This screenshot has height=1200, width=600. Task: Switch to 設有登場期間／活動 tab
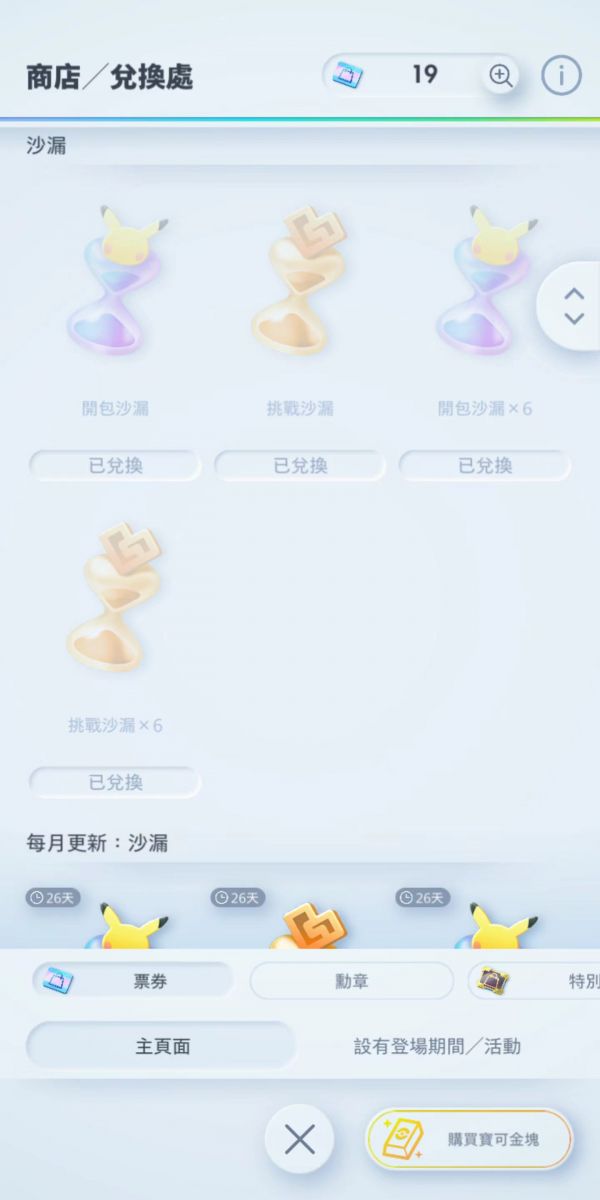click(x=437, y=1046)
